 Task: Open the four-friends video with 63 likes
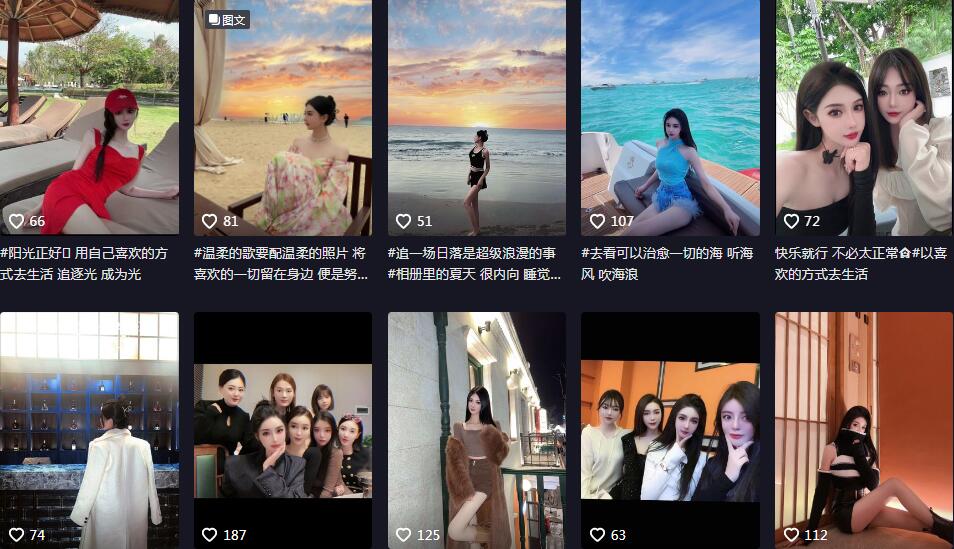click(670, 430)
